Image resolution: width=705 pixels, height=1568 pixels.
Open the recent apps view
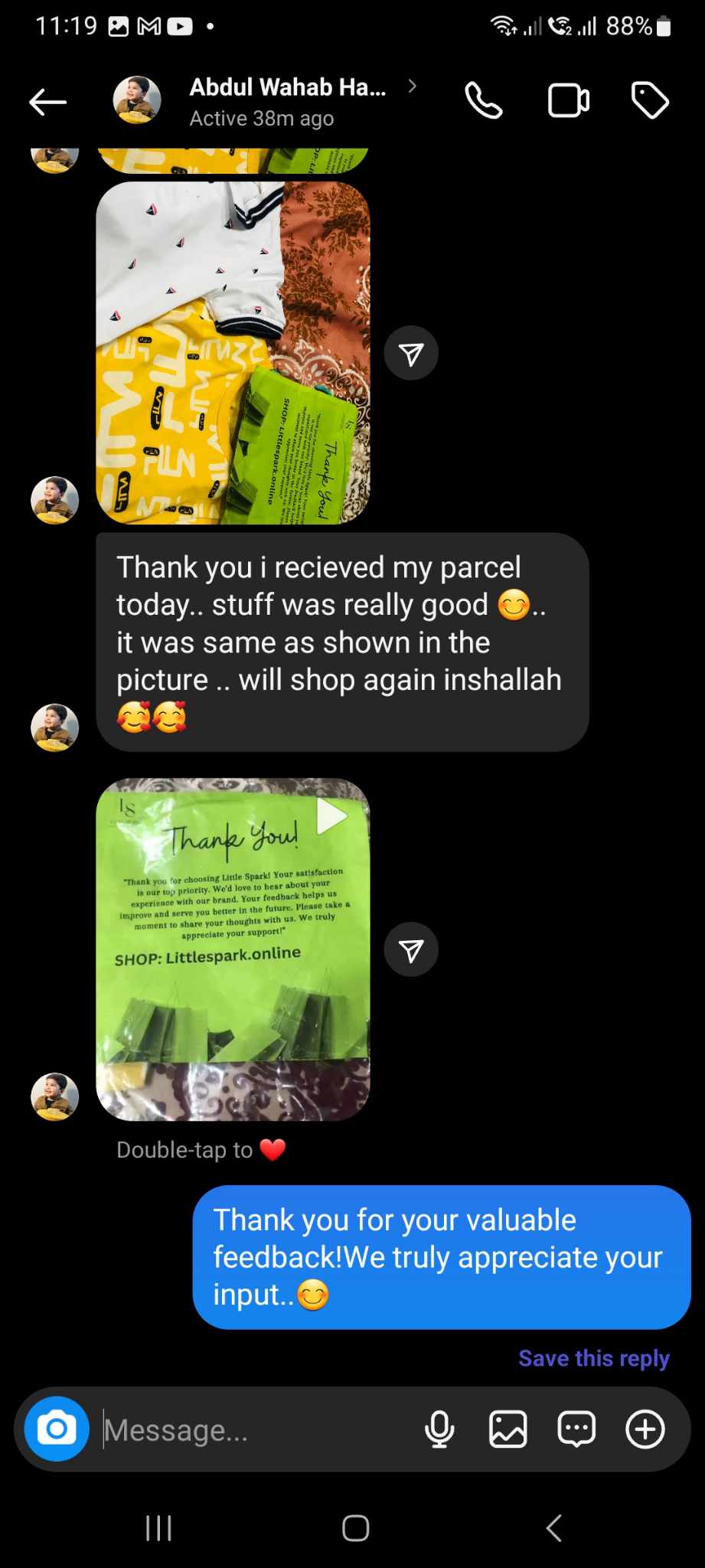pyautogui.click(x=158, y=1528)
